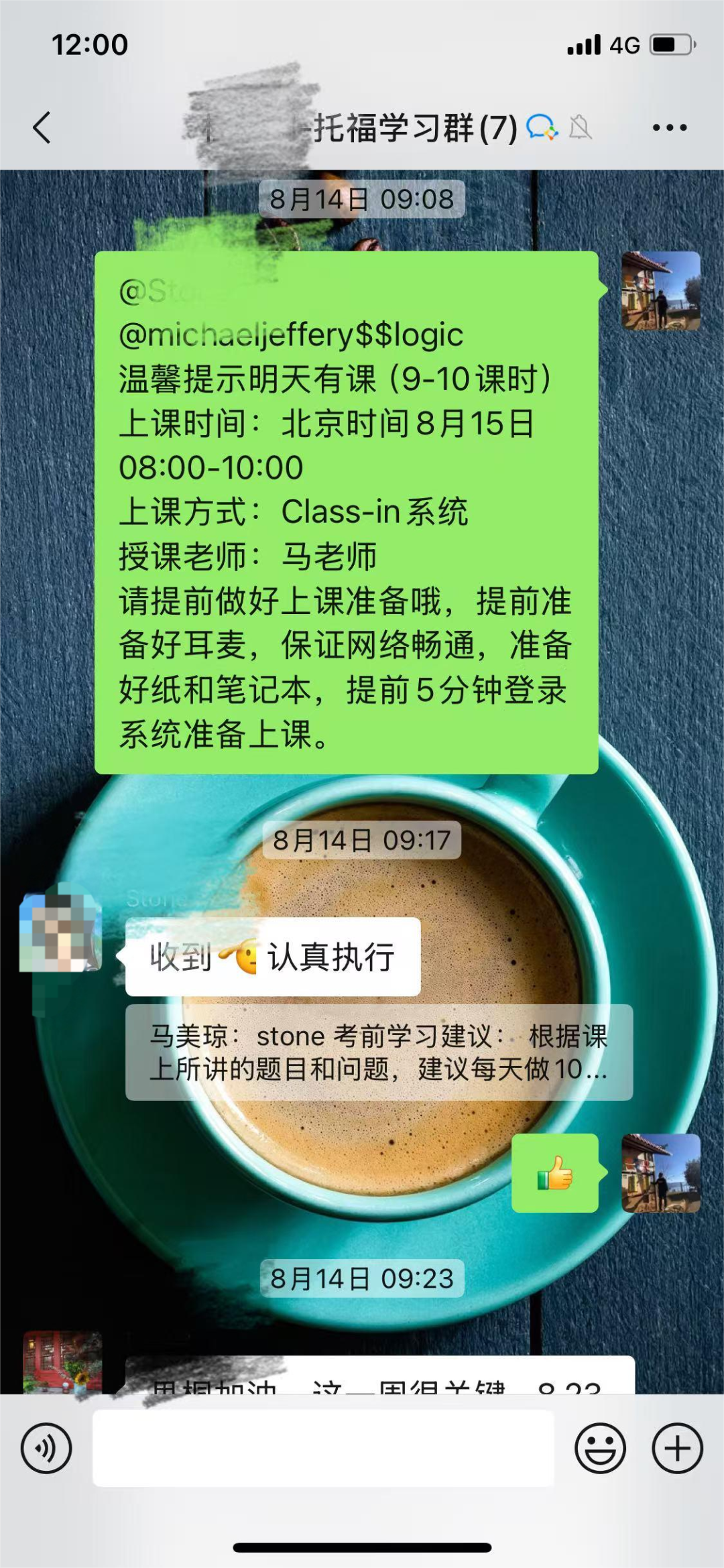The height and width of the screenshot is (1568, 724).
Task: Focus the message text field
Action: [323, 1448]
